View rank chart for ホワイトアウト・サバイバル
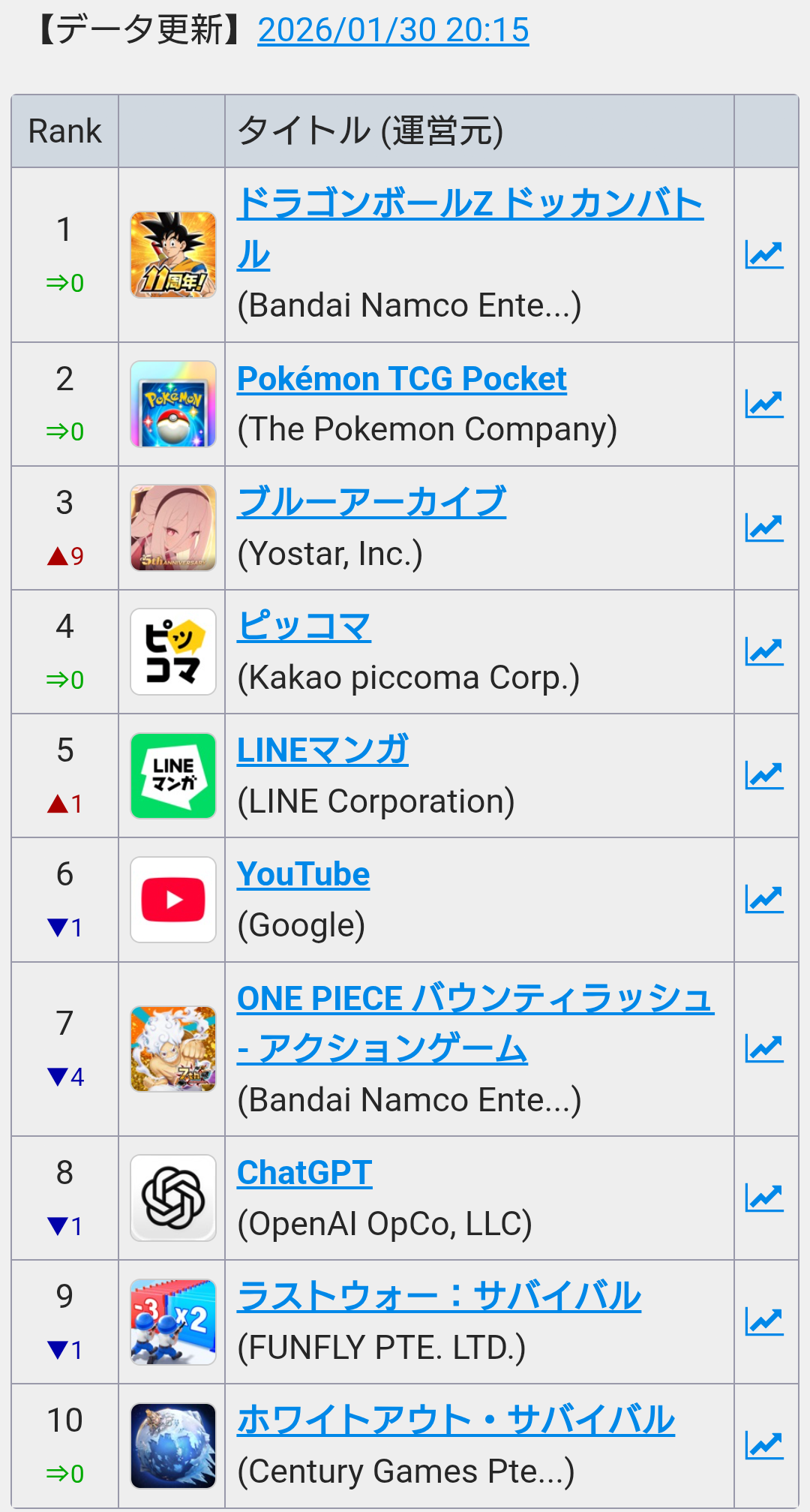This screenshot has height=1512, width=810. [764, 1445]
